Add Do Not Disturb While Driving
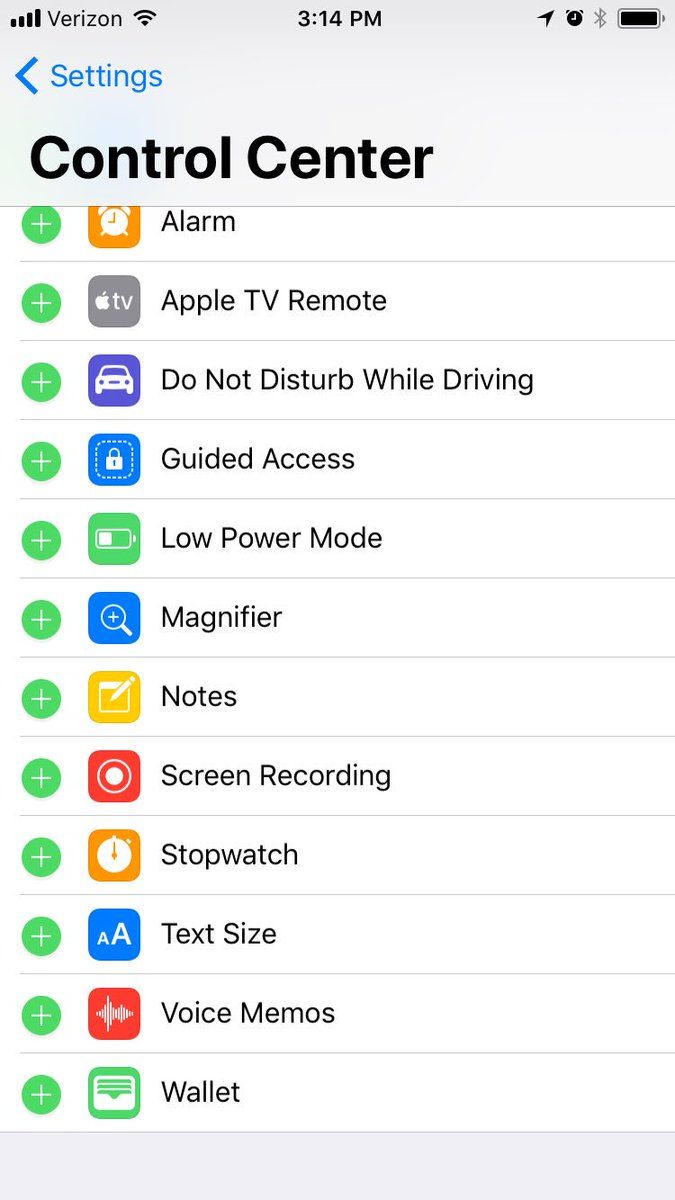Viewport: 675px width, 1200px height. coord(41,381)
